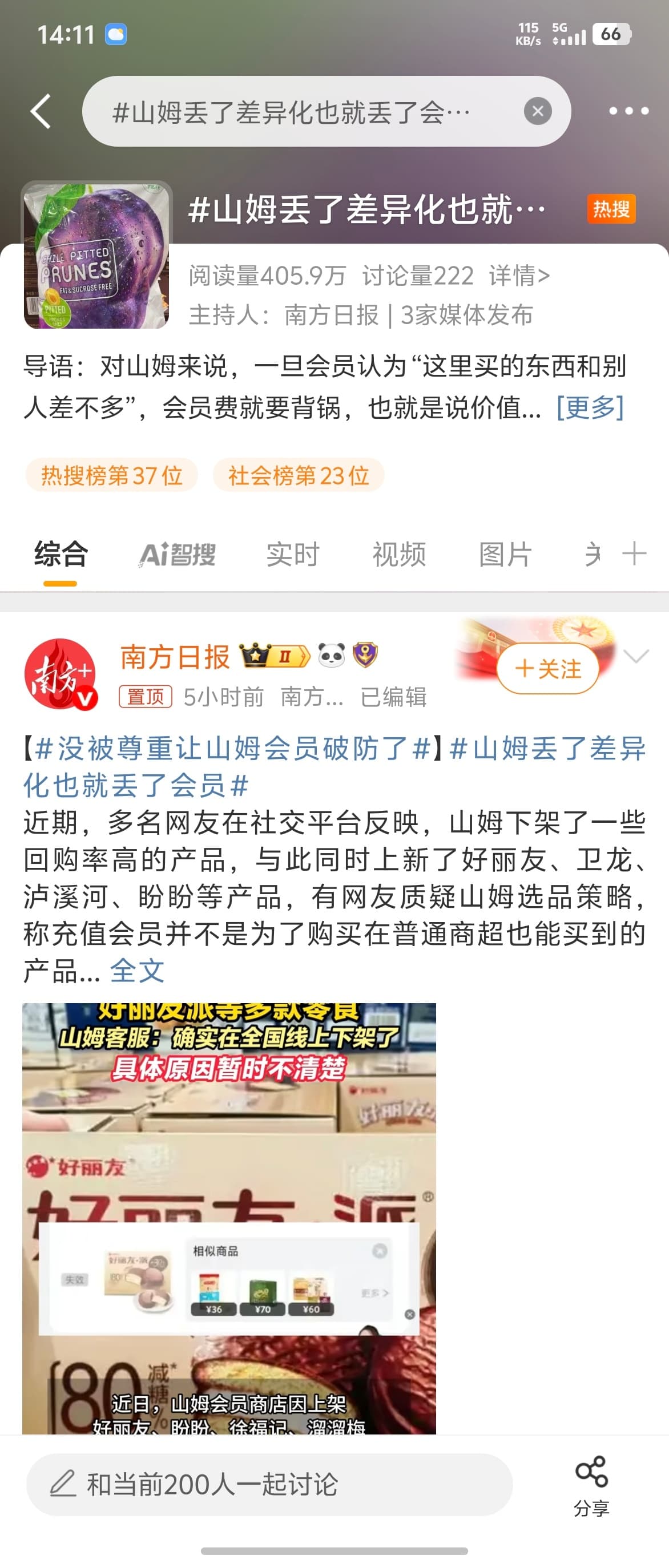Switch to the 图片 tab
The width and height of the screenshot is (669, 1568).
click(x=505, y=554)
